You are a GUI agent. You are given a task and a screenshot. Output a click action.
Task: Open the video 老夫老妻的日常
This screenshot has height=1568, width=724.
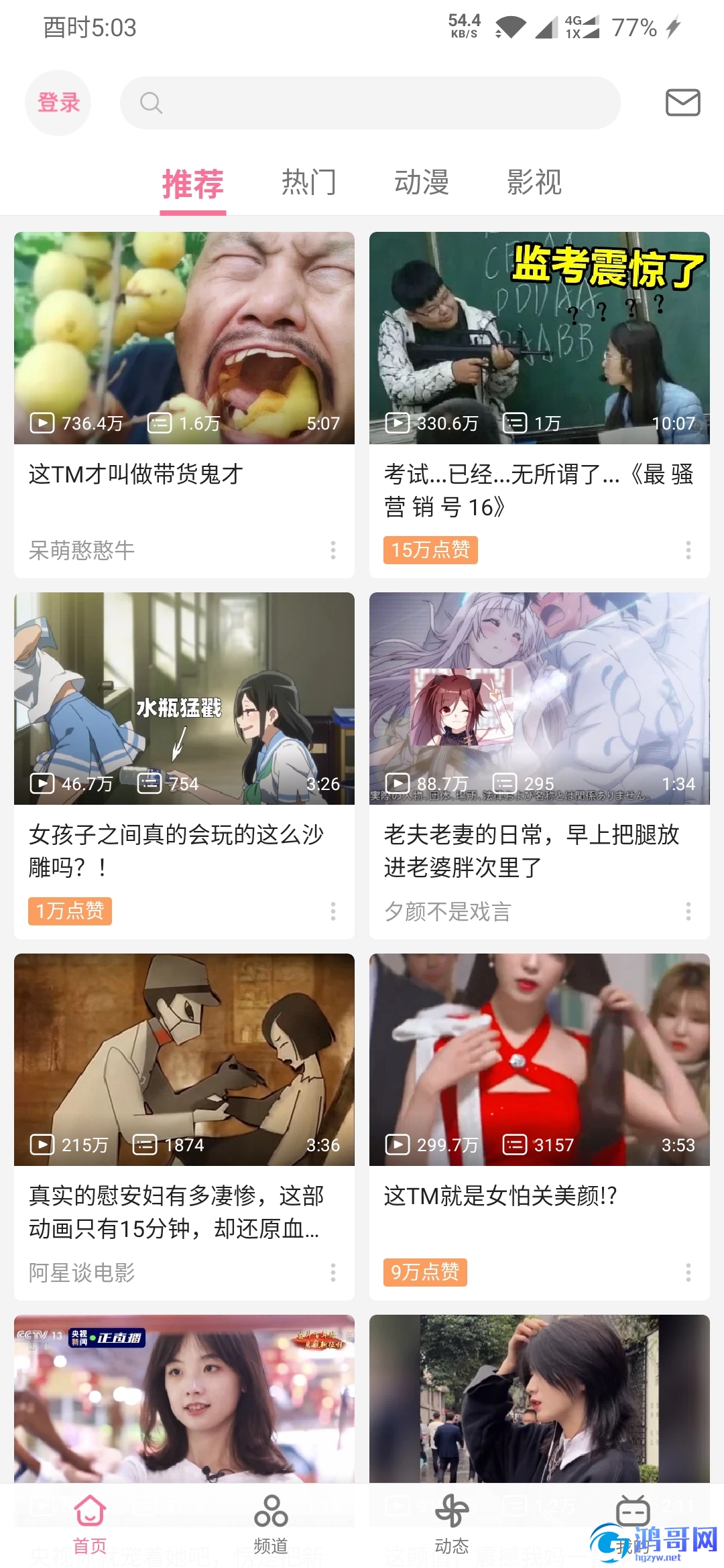pos(540,765)
